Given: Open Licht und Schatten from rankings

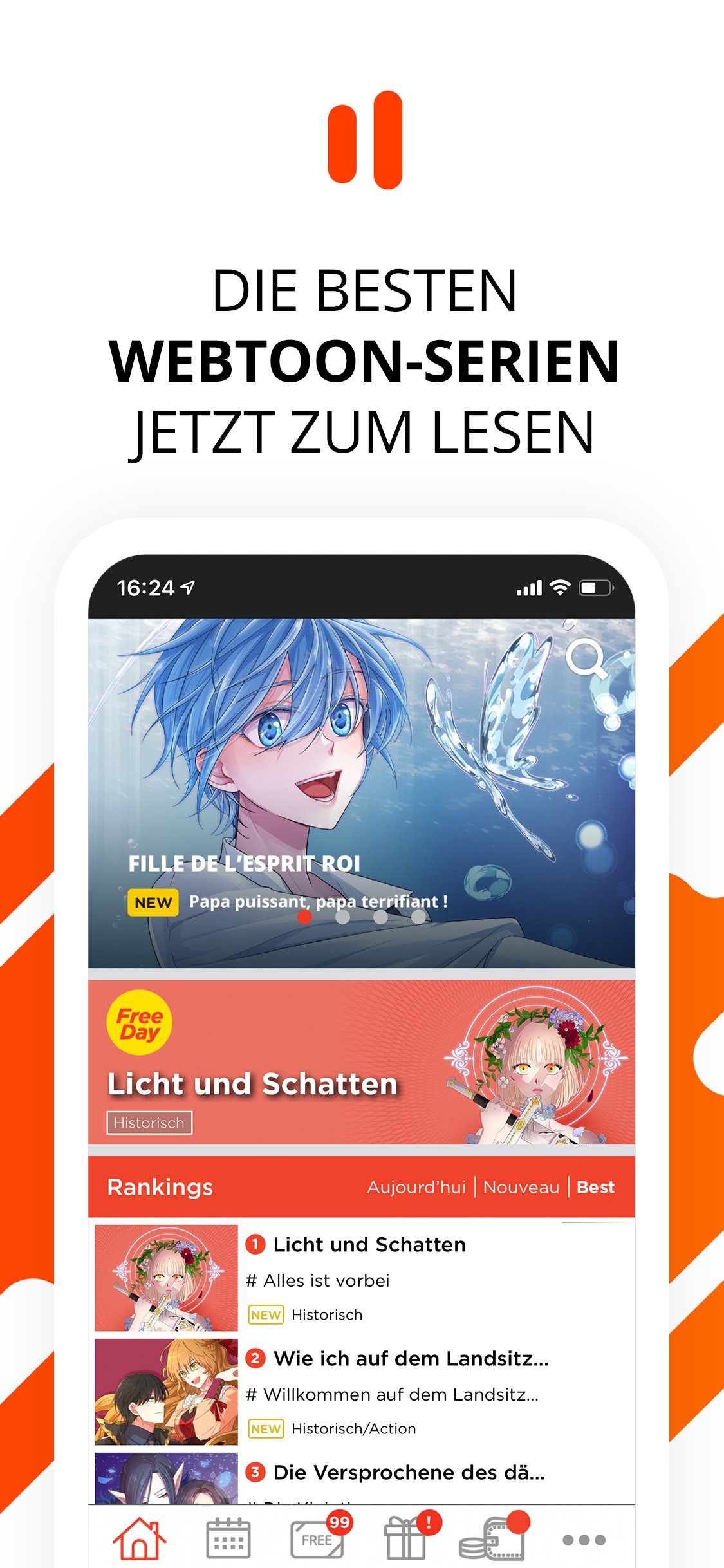Looking at the screenshot, I should pos(369,1244).
